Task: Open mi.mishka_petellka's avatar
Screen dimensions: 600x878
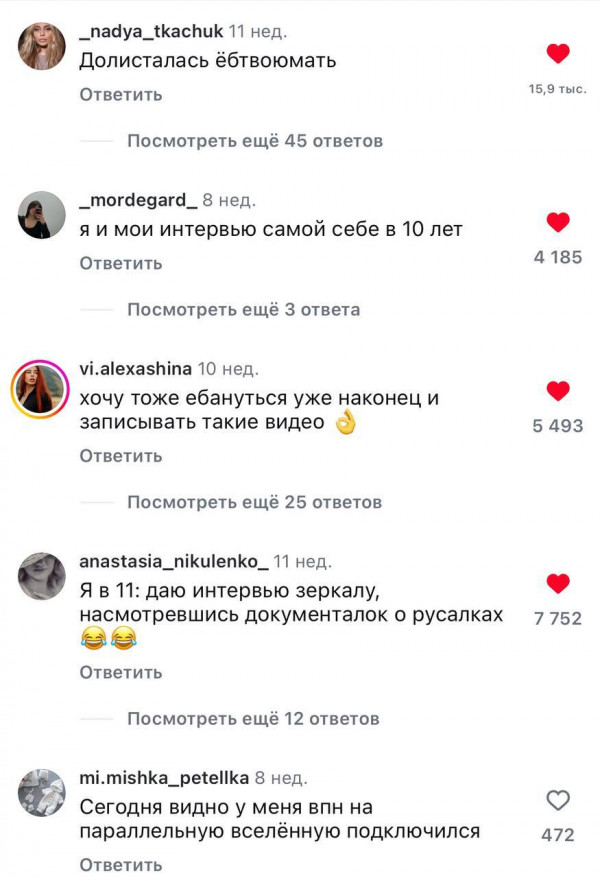Action: point(41,793)
